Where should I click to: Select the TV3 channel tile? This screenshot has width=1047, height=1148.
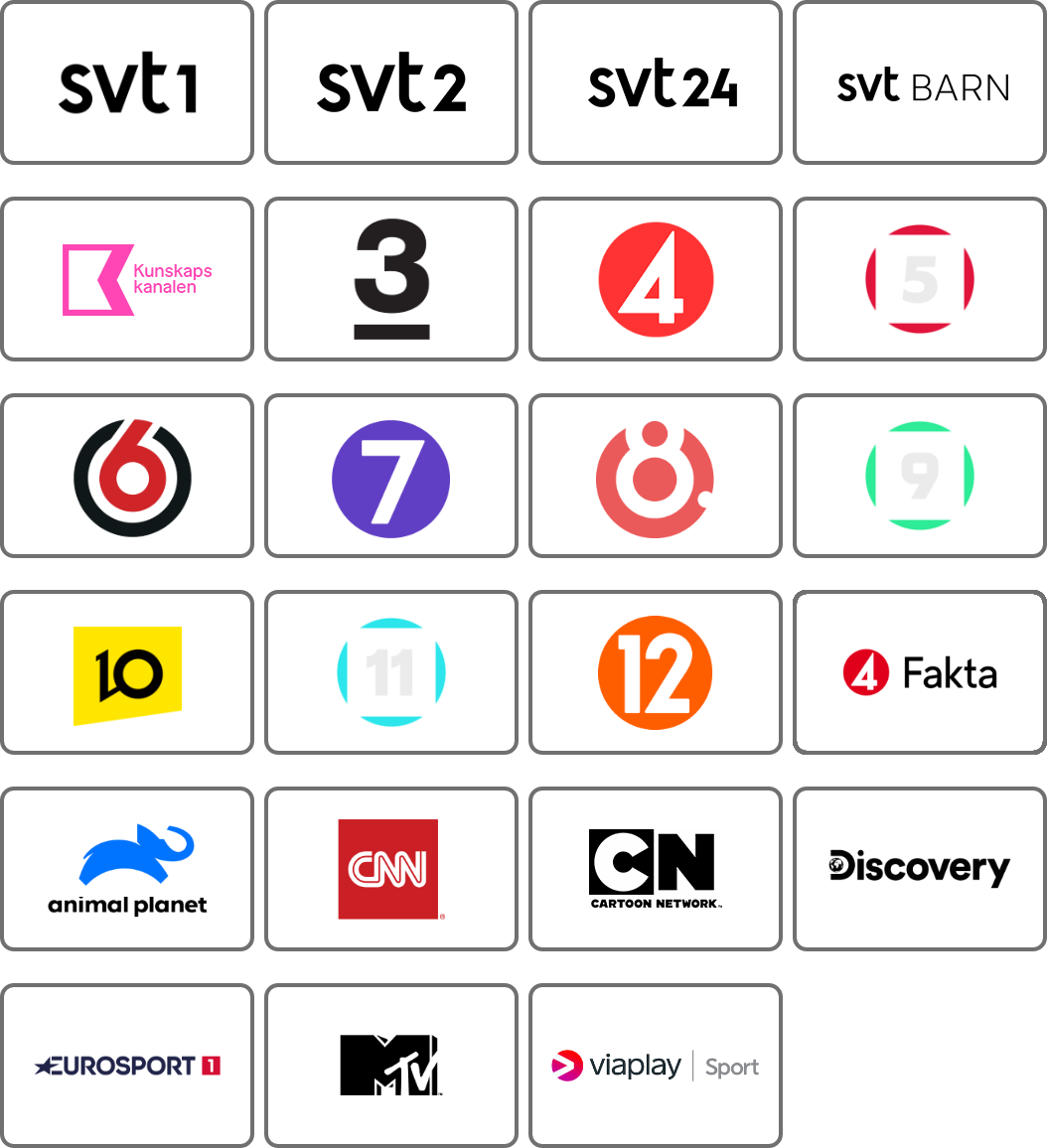coord(391,279)
